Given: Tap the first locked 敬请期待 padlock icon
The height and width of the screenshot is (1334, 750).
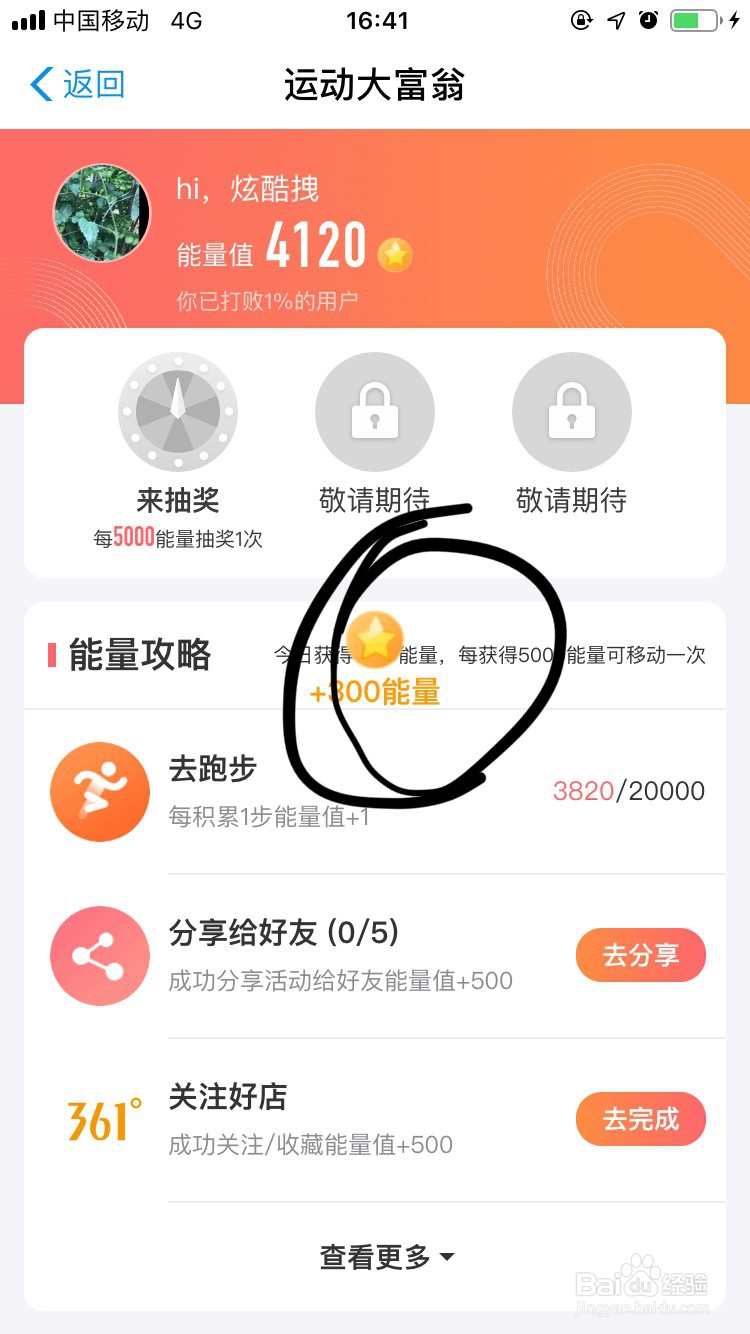Looking at the screenshot, I should 375,411.
